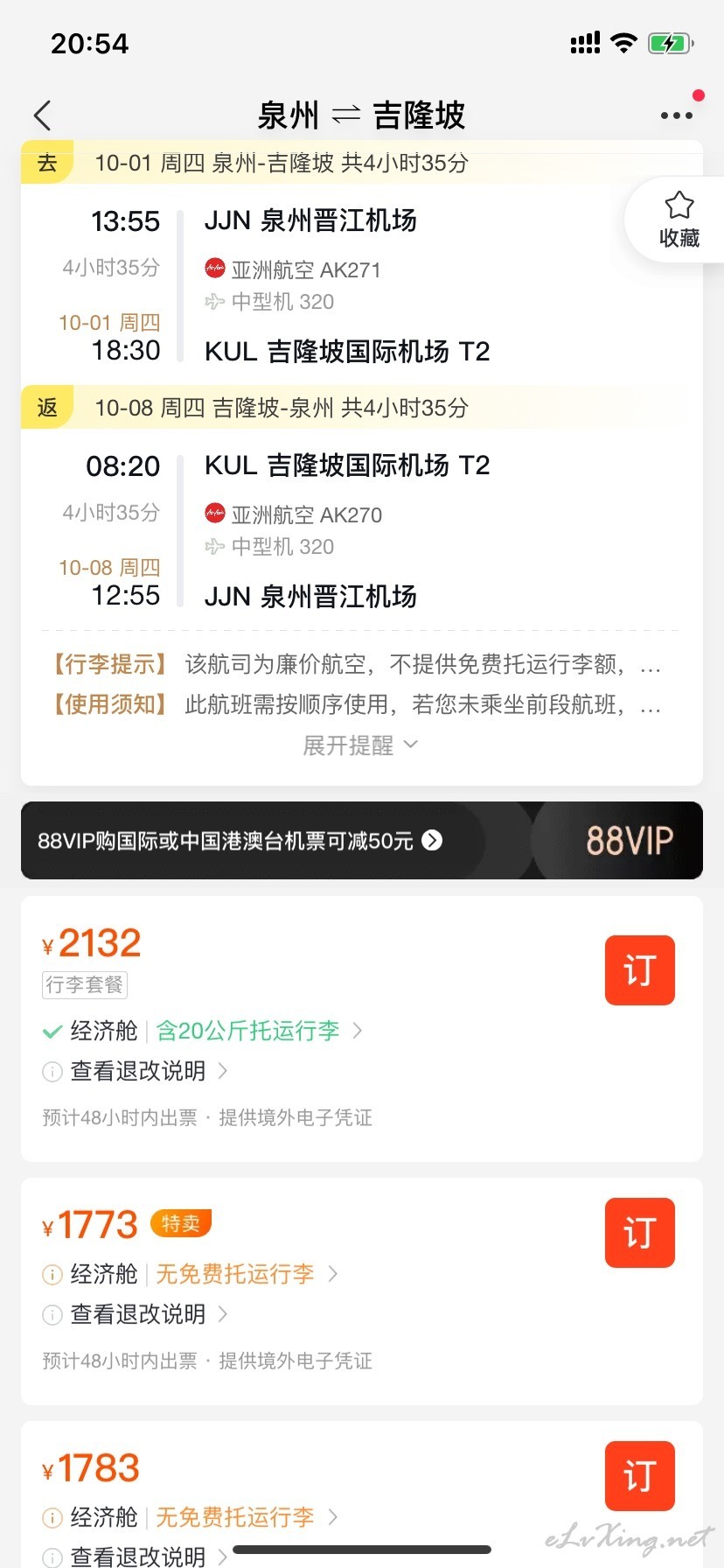The image size is (724, 1568).
Task: Book the ¥1773 special fare
Action: click(x=640, y=1233)
